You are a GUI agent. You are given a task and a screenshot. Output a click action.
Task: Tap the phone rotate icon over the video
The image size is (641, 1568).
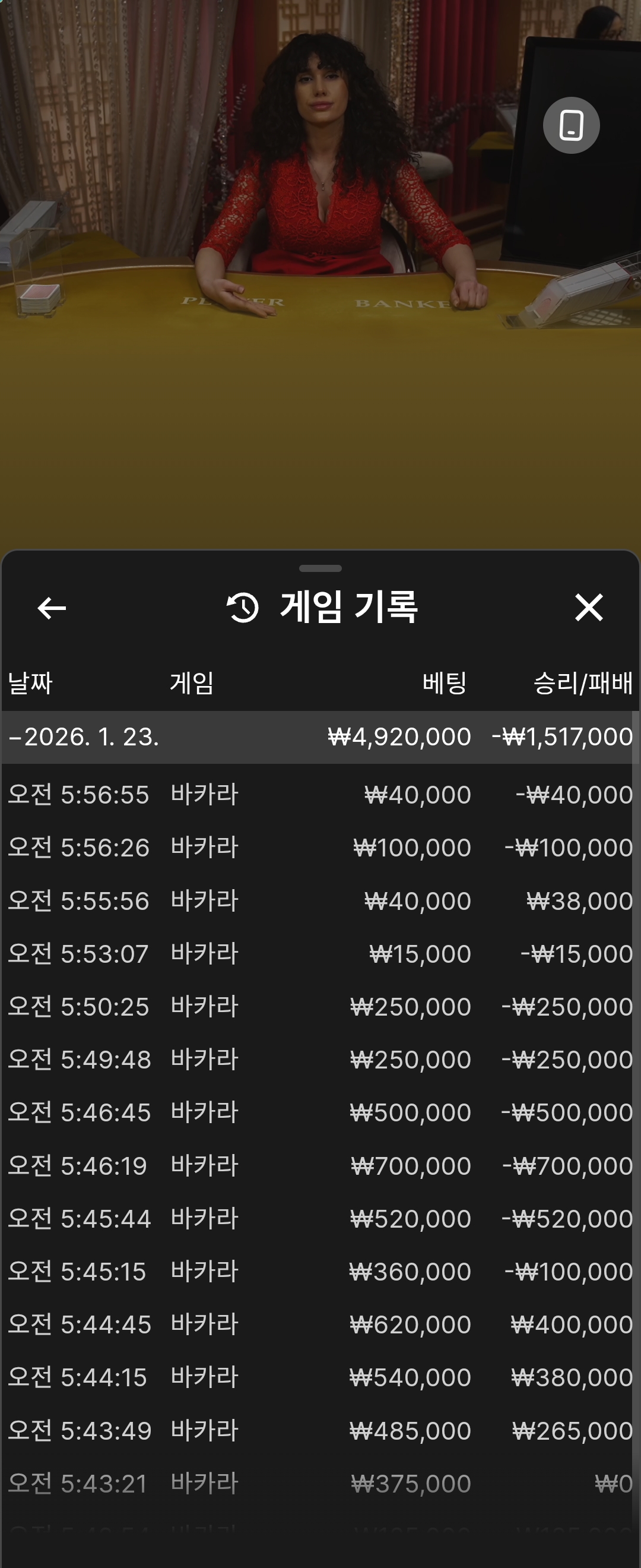tap(570, 125)
